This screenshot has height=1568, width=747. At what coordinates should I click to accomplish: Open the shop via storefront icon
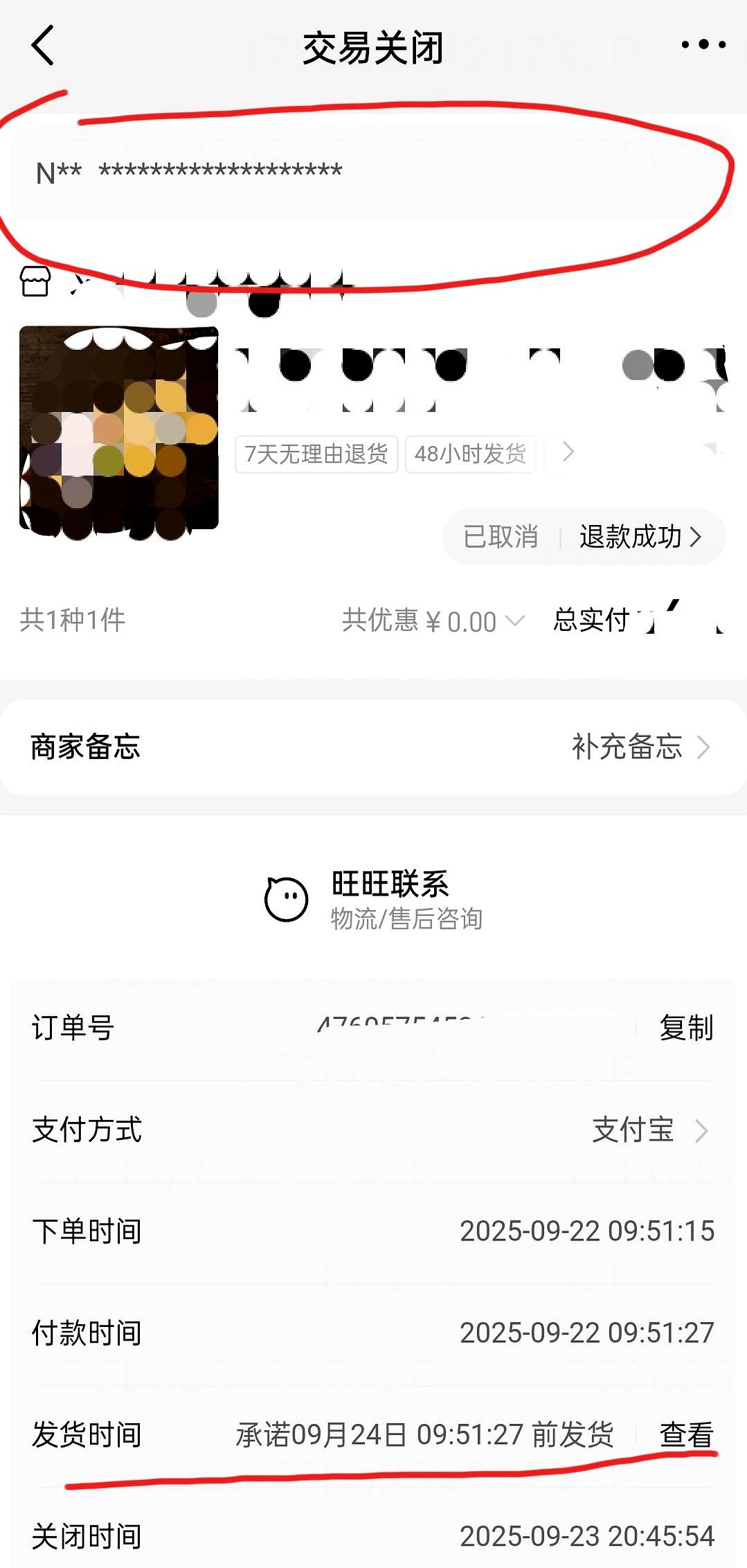click(x=35, y=281)
